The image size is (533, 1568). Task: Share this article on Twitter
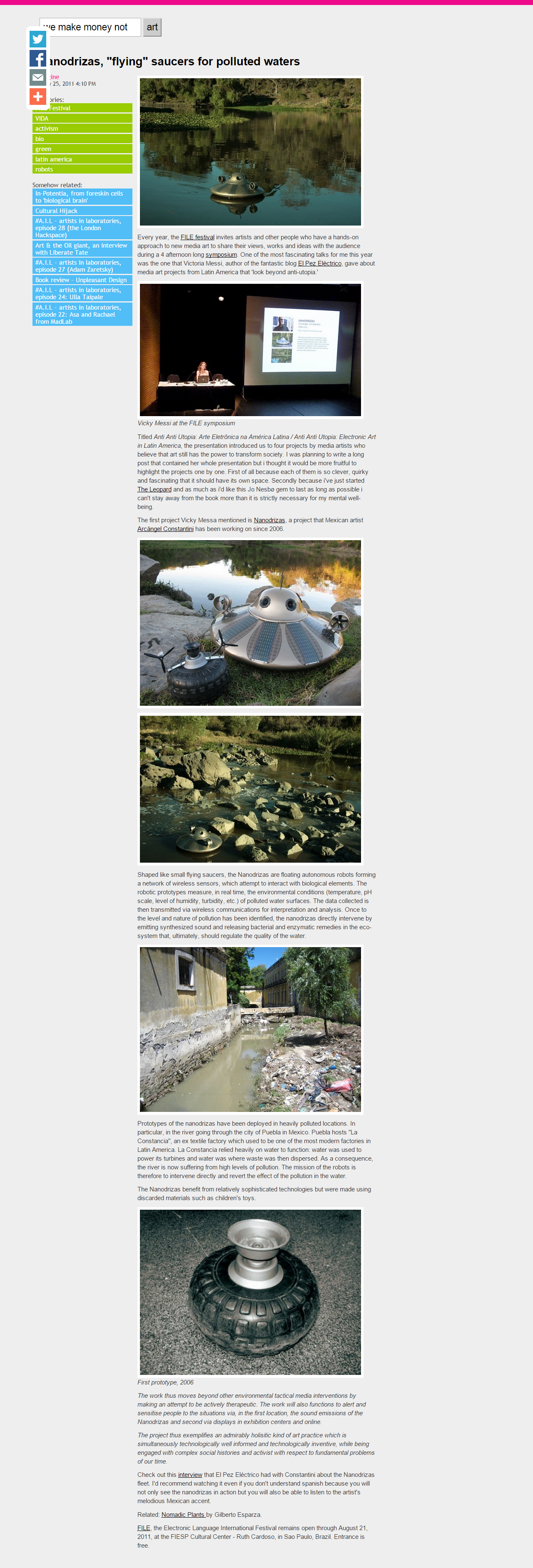pos(38,39)
